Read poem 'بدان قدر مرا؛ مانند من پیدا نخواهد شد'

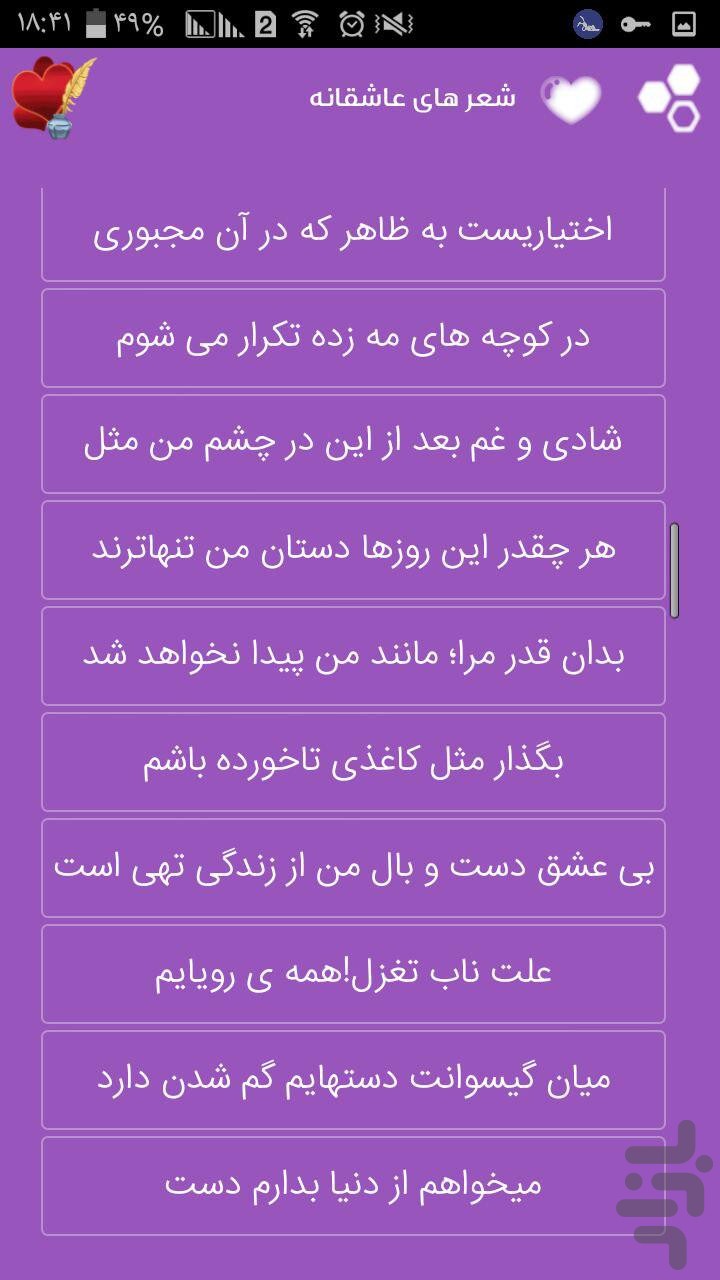click(353, 656)
